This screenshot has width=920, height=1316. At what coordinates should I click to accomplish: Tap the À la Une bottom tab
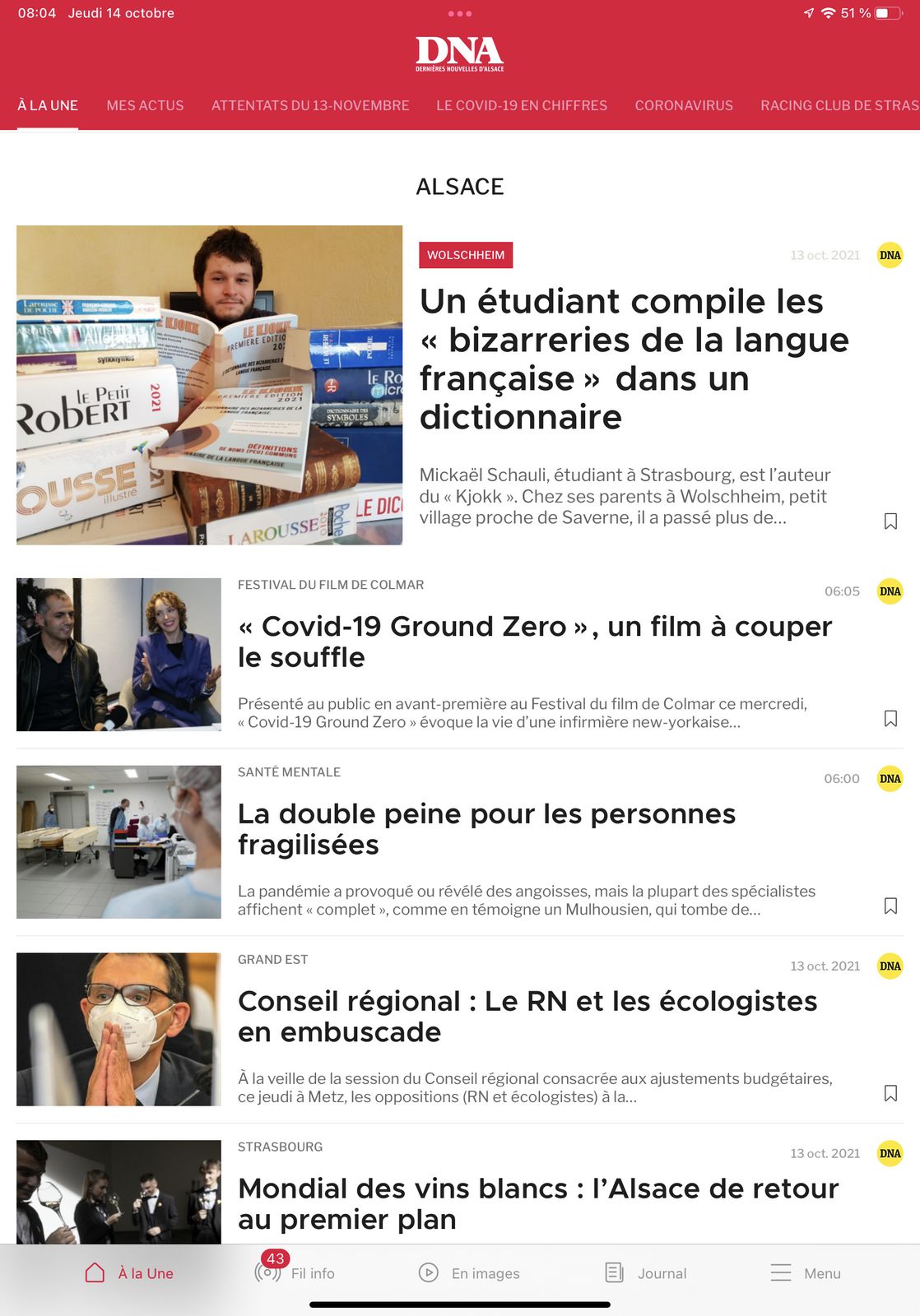pos(130,1273)
